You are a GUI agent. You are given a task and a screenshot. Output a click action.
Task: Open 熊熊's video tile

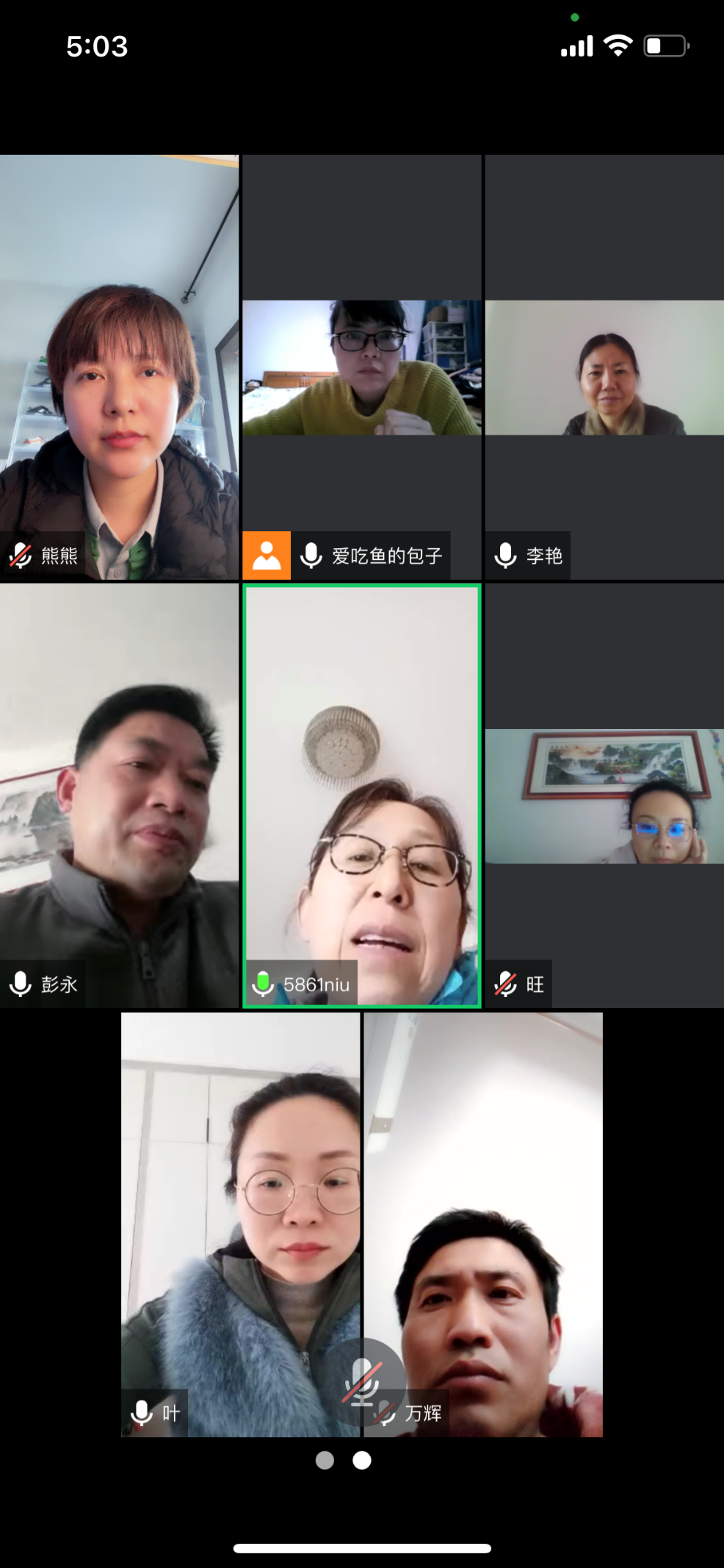[119, 367]
